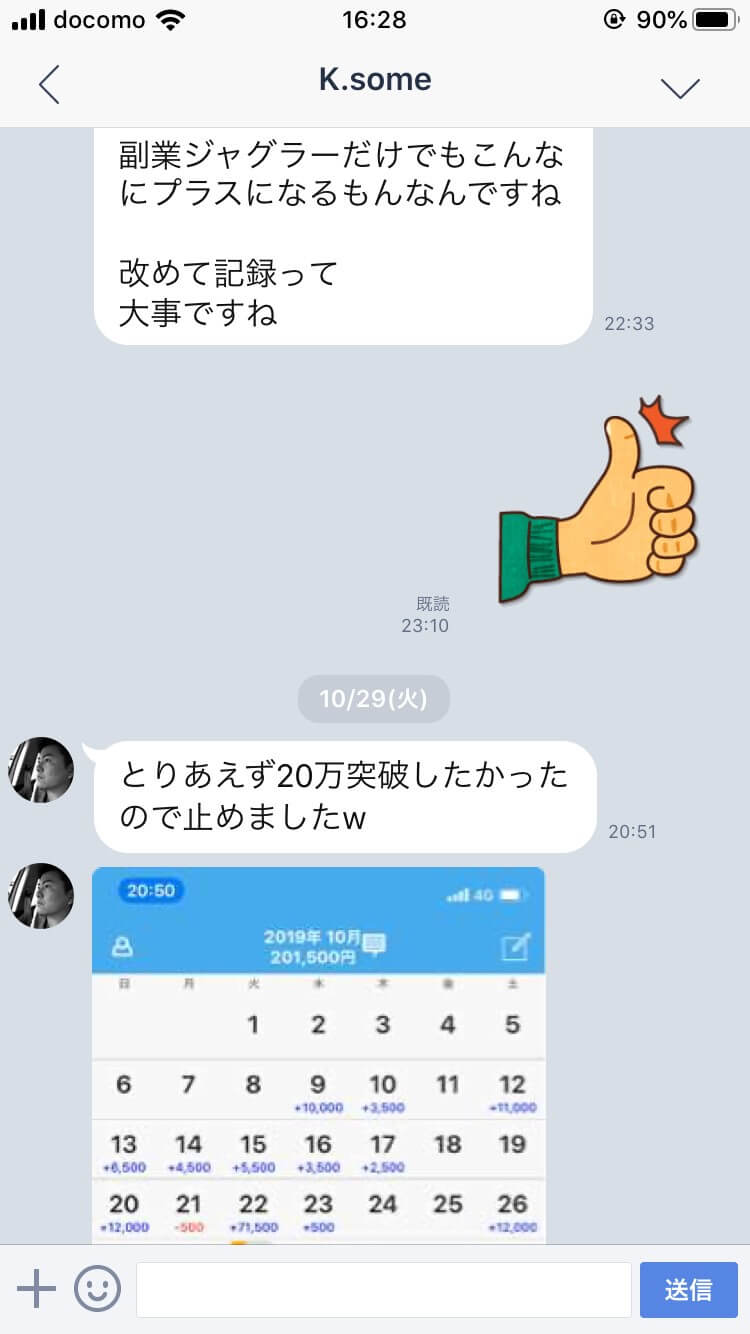View sender's profile picture beside the 20万突破 message
Viewport: 750px width, 1334px height.
[x=41, y=770]
